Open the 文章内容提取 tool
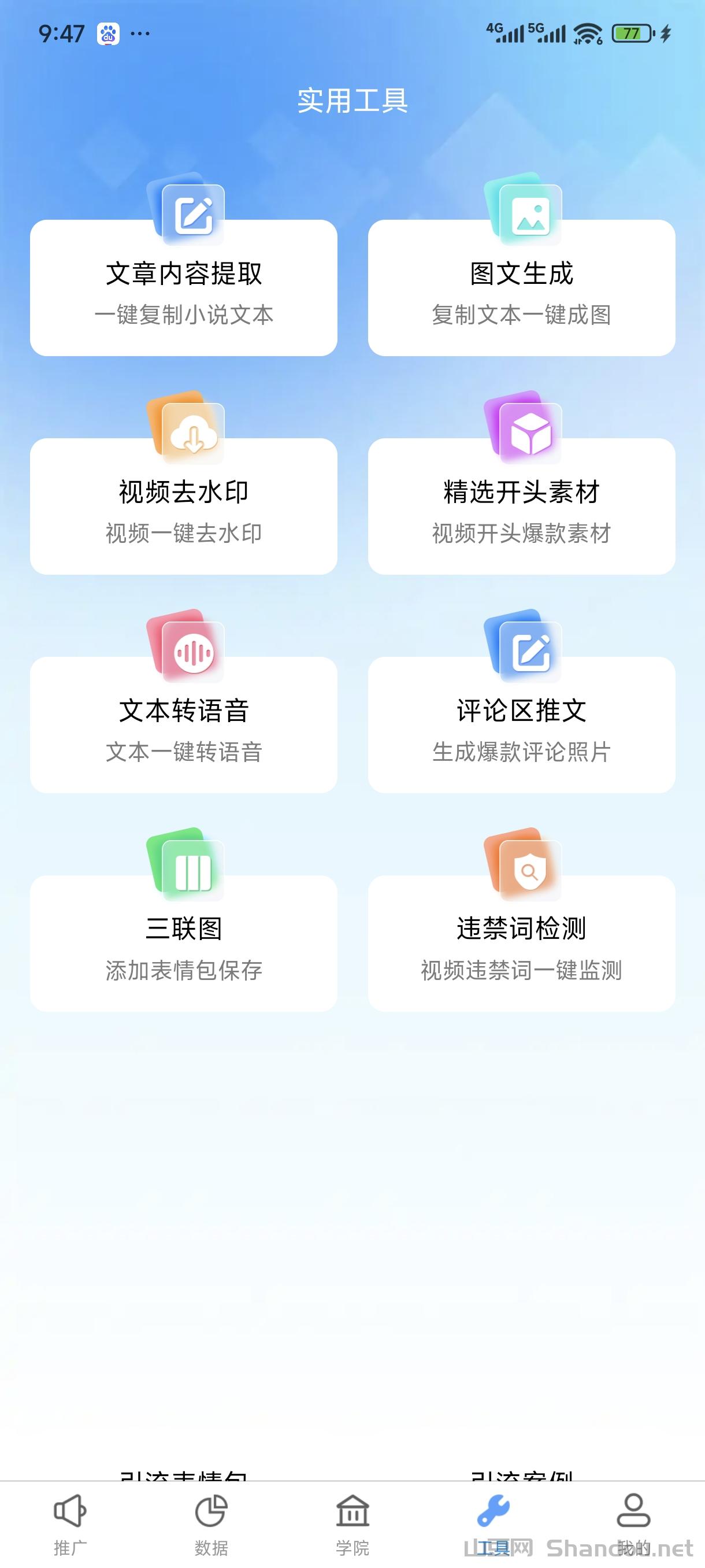Viewport: 705px width, 1568px height. click(184, 287)
